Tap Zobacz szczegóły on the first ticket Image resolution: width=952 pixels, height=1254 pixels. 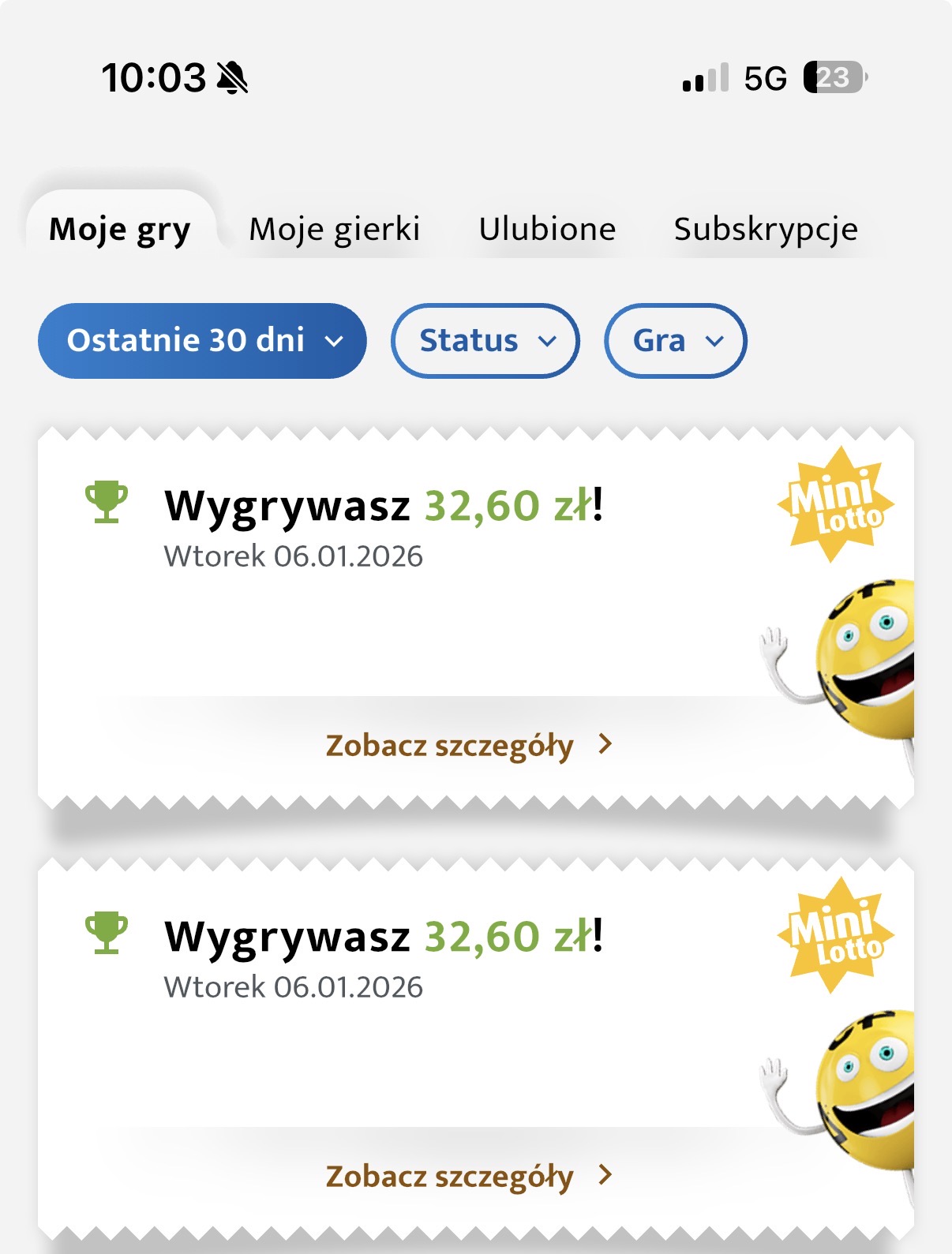click(x=468, y=745)
